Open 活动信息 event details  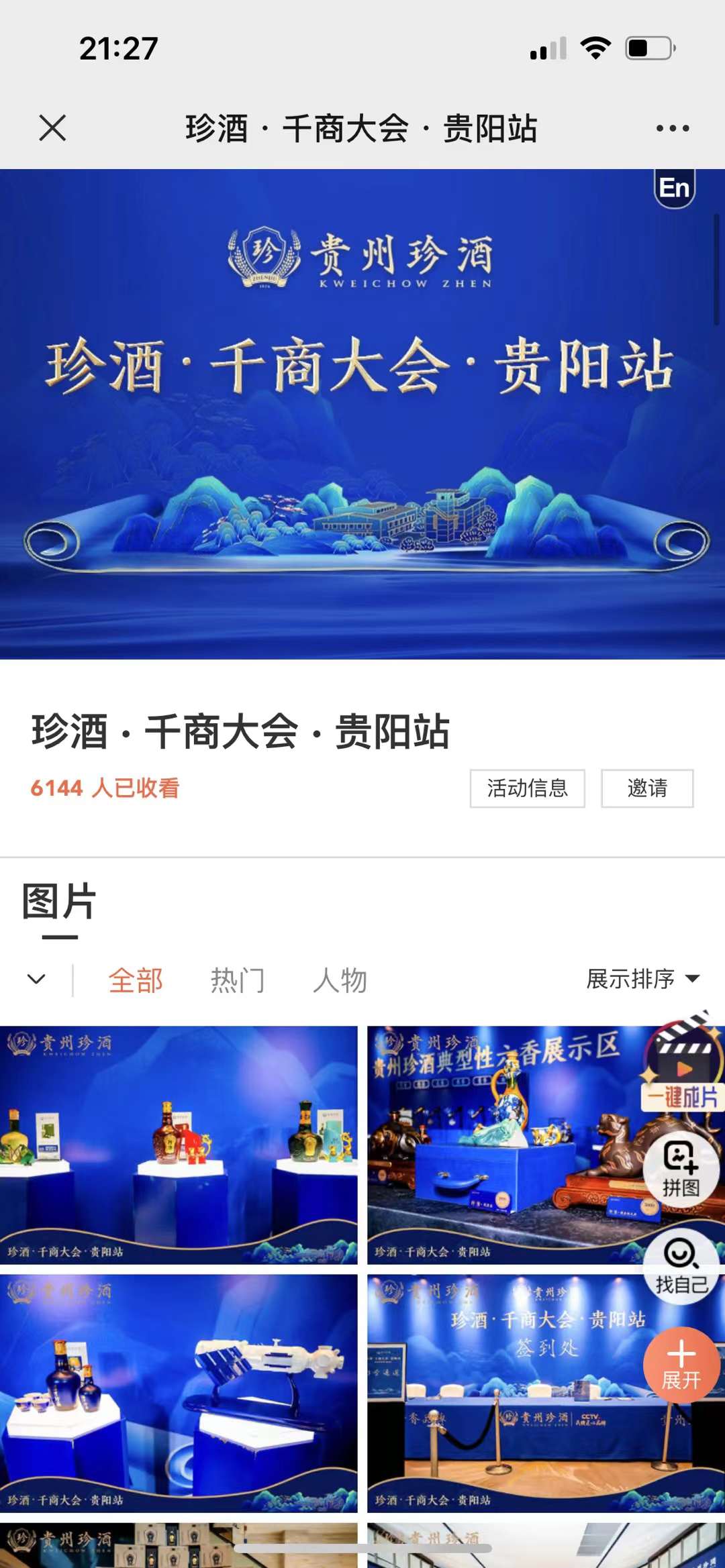click(527, 788)
